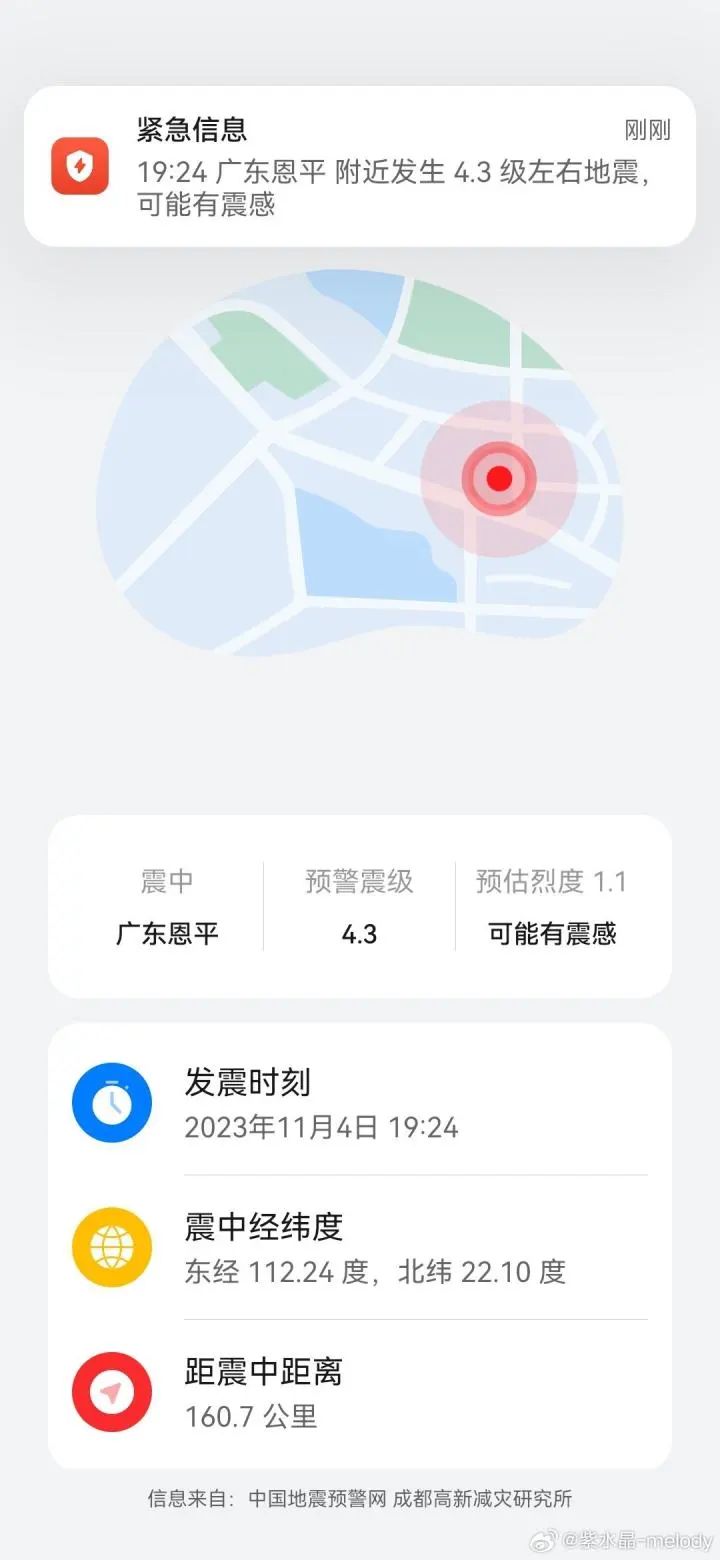720x1560 pixels.
Task: Open the 紧急信息 earthquake notification banner
Action: coord(359,167)
